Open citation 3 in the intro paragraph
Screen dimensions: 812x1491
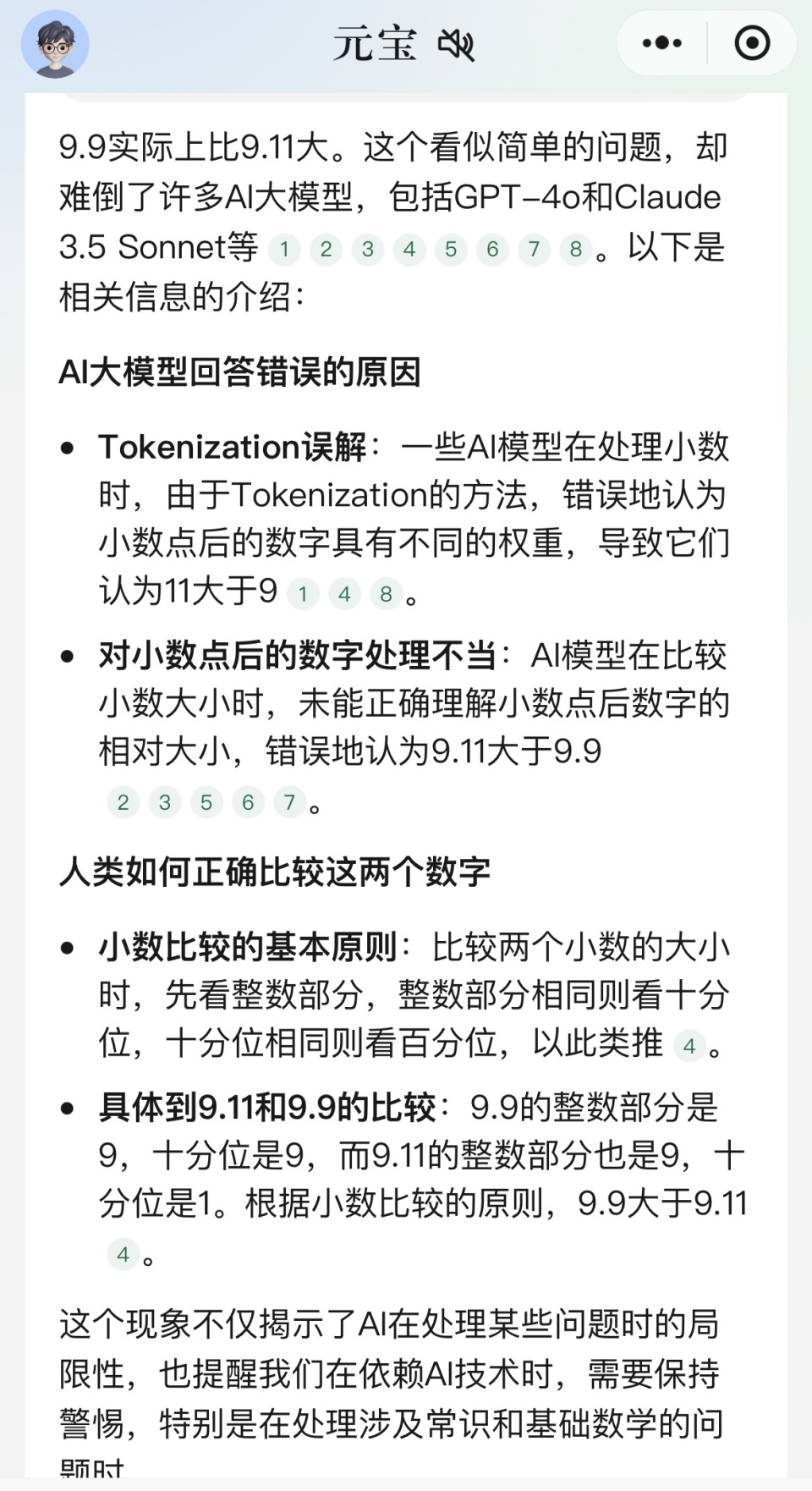pyautogui.click(x=367, y=250)
